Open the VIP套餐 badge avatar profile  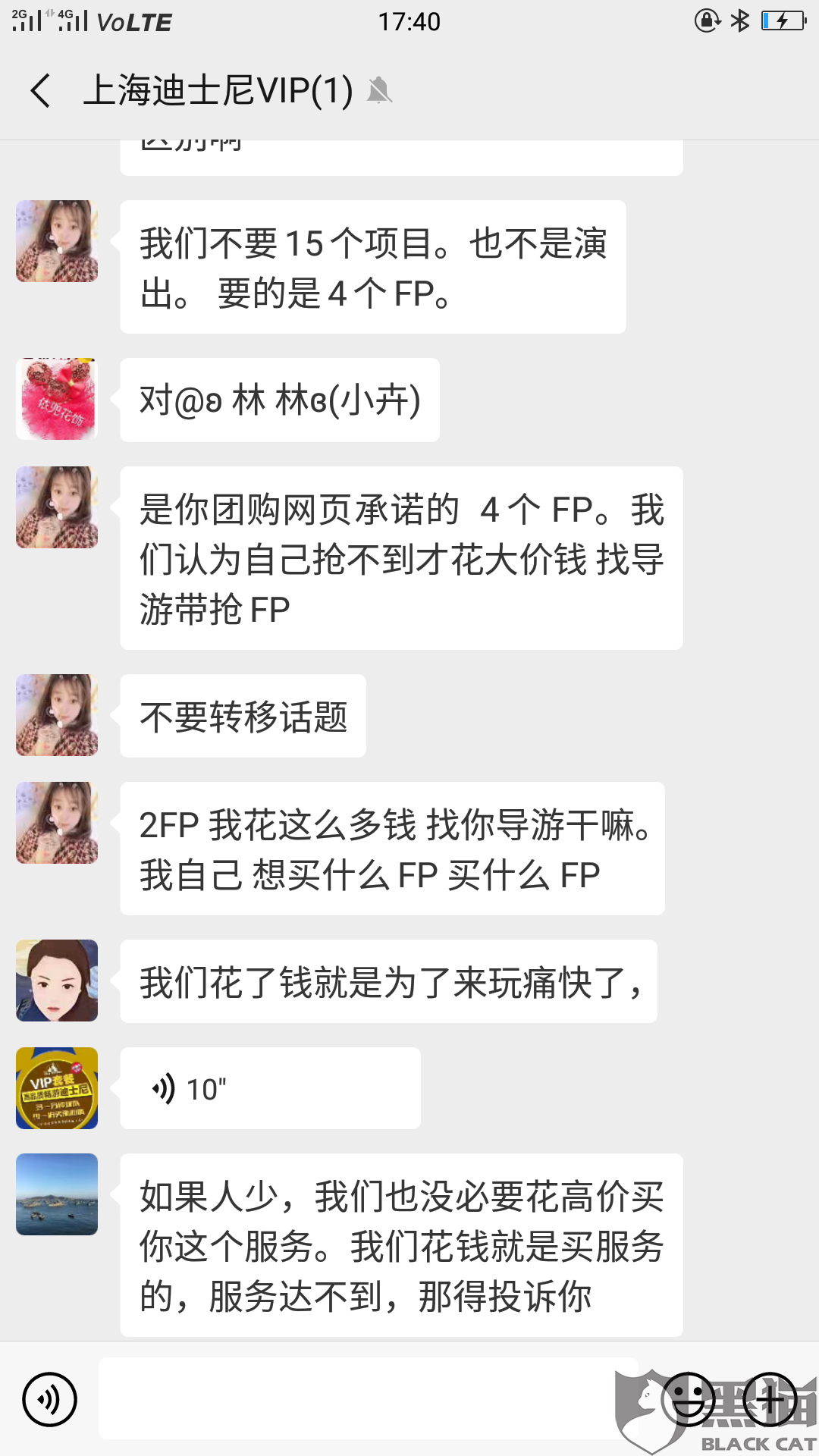57,1088
